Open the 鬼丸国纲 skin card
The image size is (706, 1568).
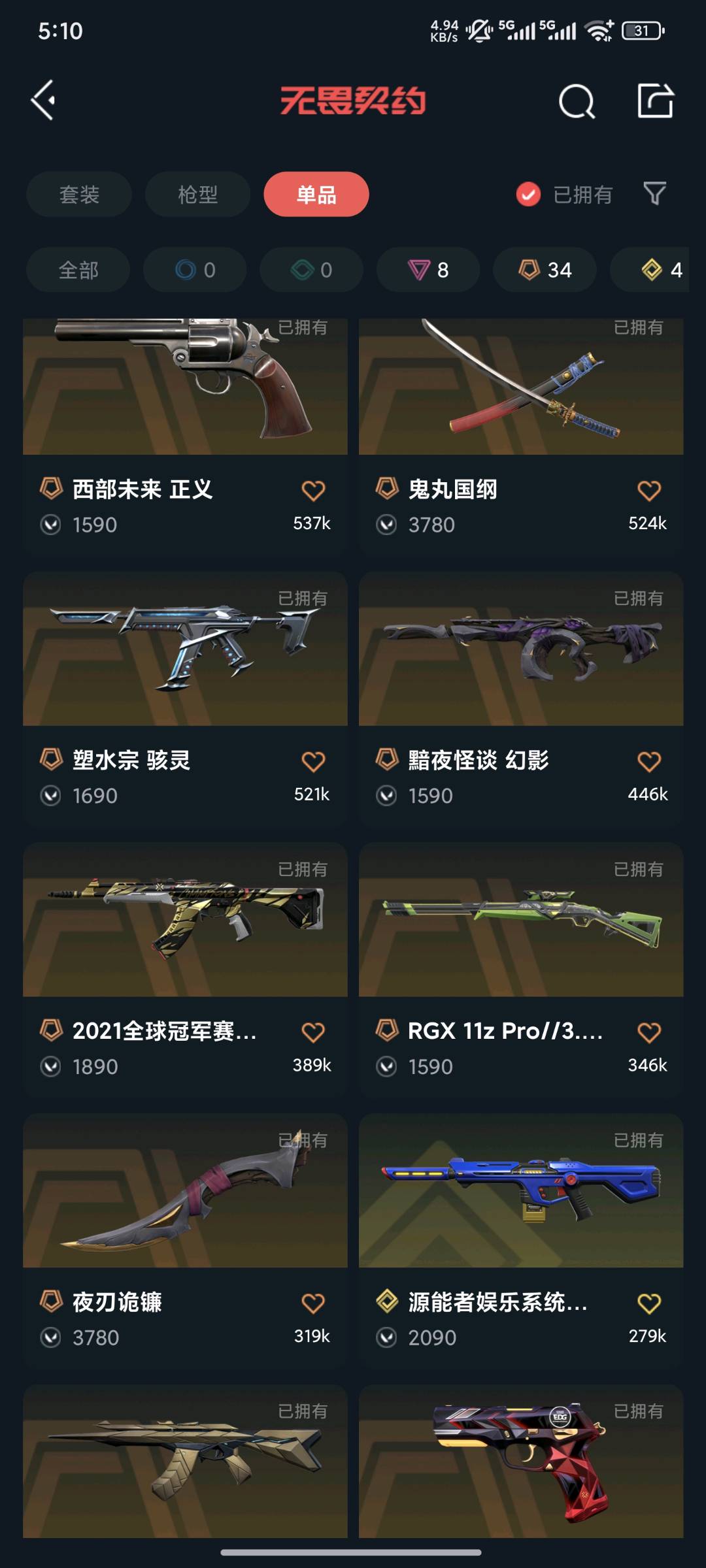pyautogui.click(x=521, y=392)
